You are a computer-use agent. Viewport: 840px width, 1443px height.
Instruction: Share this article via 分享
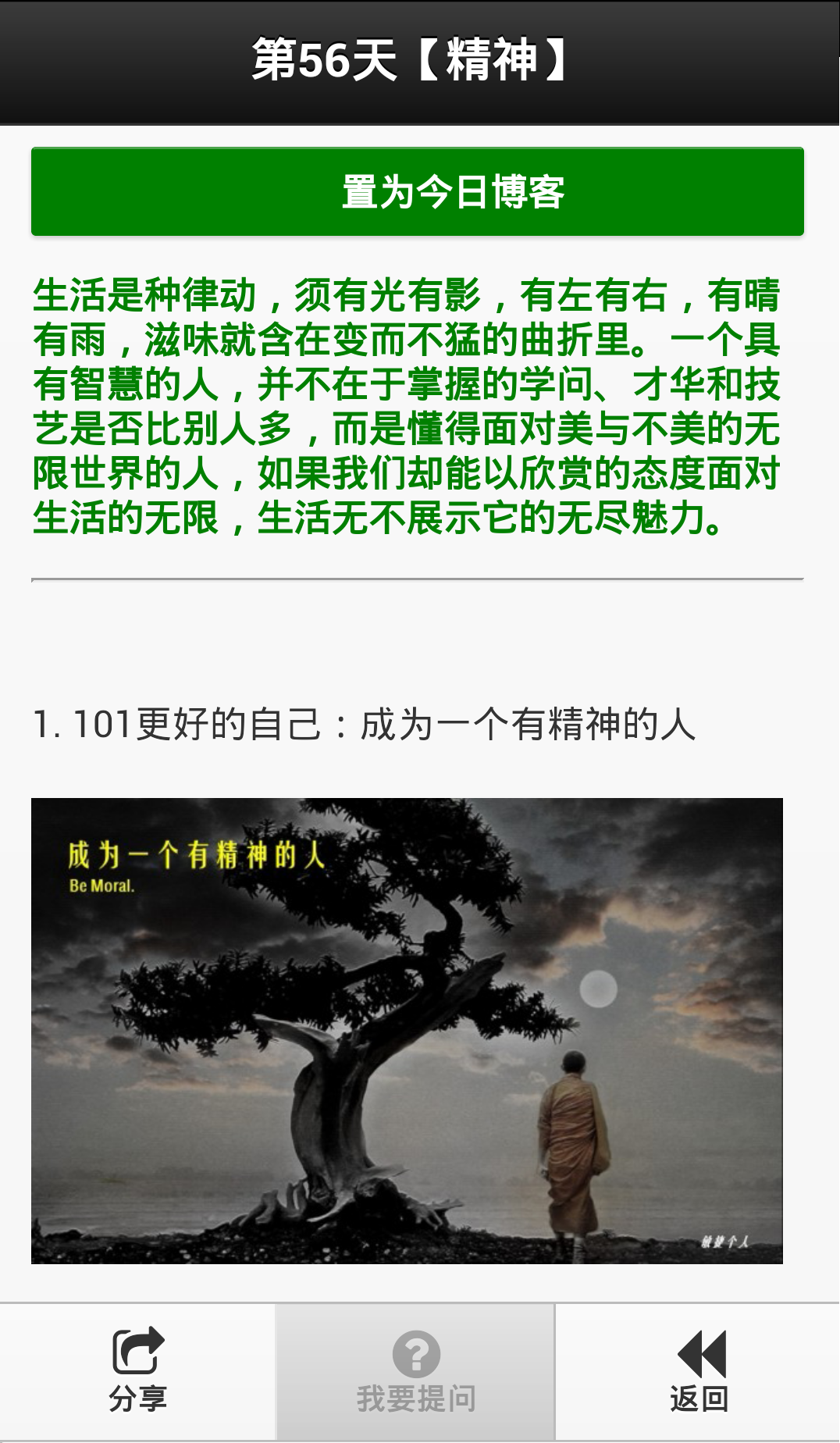pos(138,1370)
